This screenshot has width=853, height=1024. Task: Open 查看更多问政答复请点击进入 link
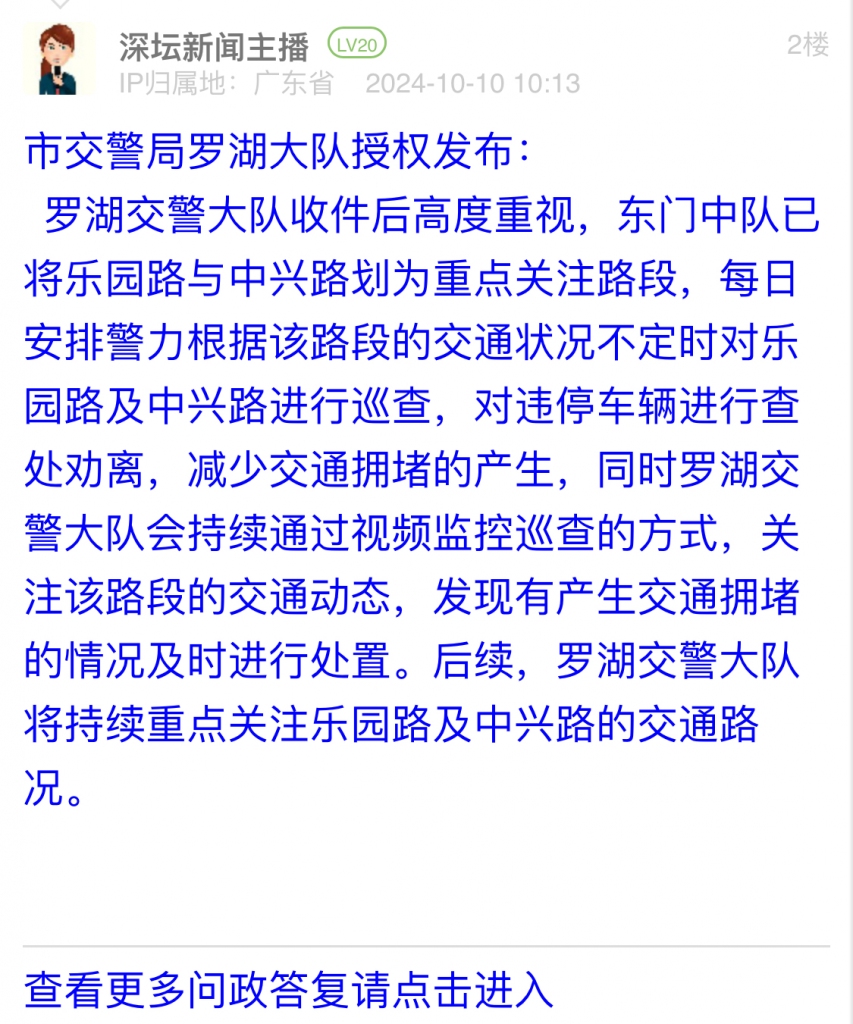(289, 989)
